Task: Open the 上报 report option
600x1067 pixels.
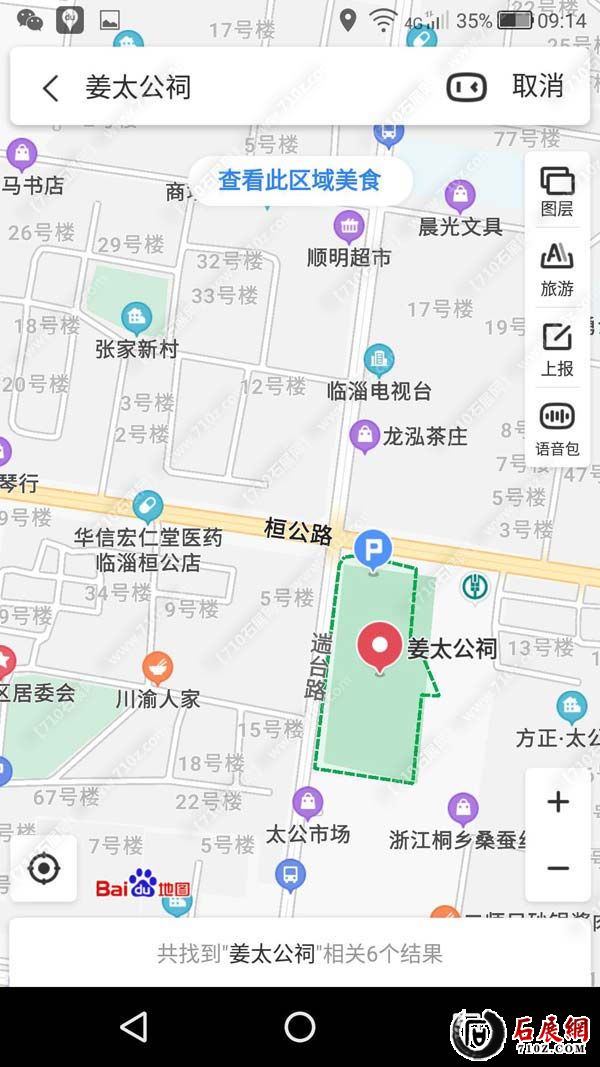Action: pos(557,349)
